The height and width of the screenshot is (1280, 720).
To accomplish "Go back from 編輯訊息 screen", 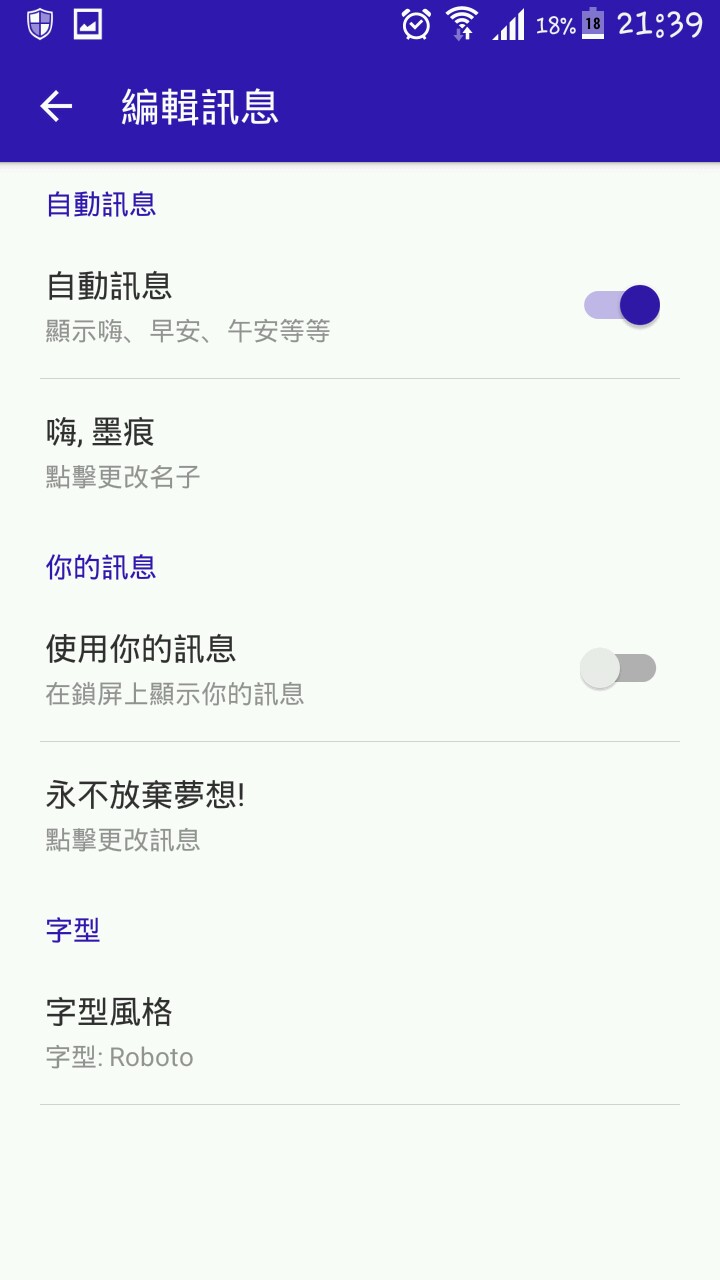I will 56,106.
